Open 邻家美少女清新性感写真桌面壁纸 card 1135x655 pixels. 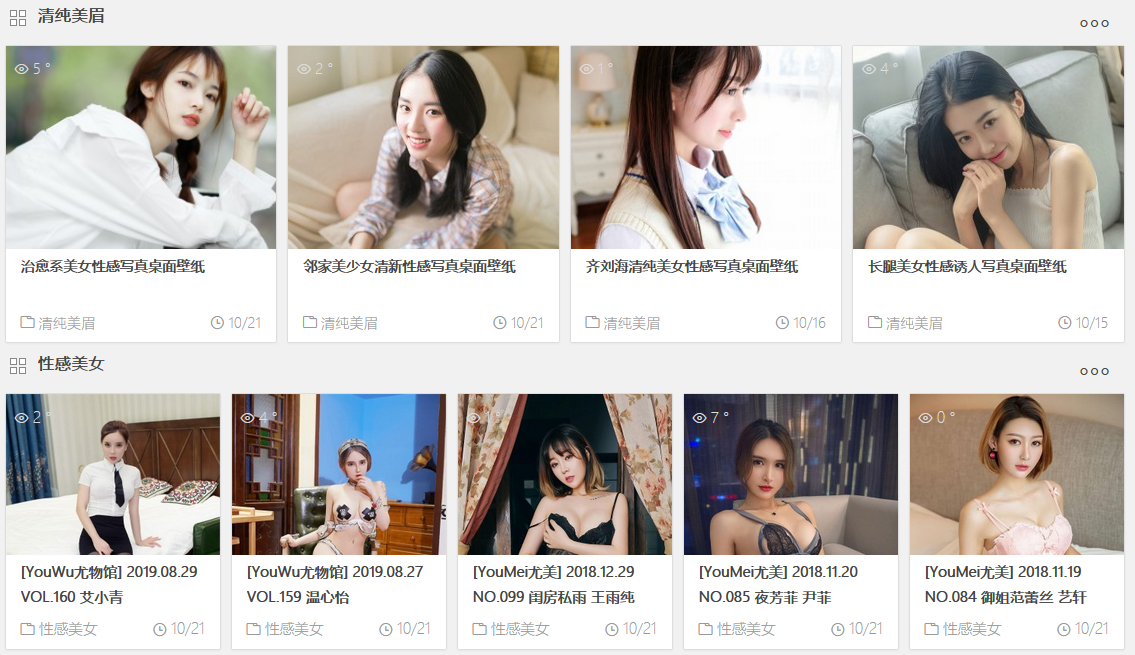(x=409, y=267)
